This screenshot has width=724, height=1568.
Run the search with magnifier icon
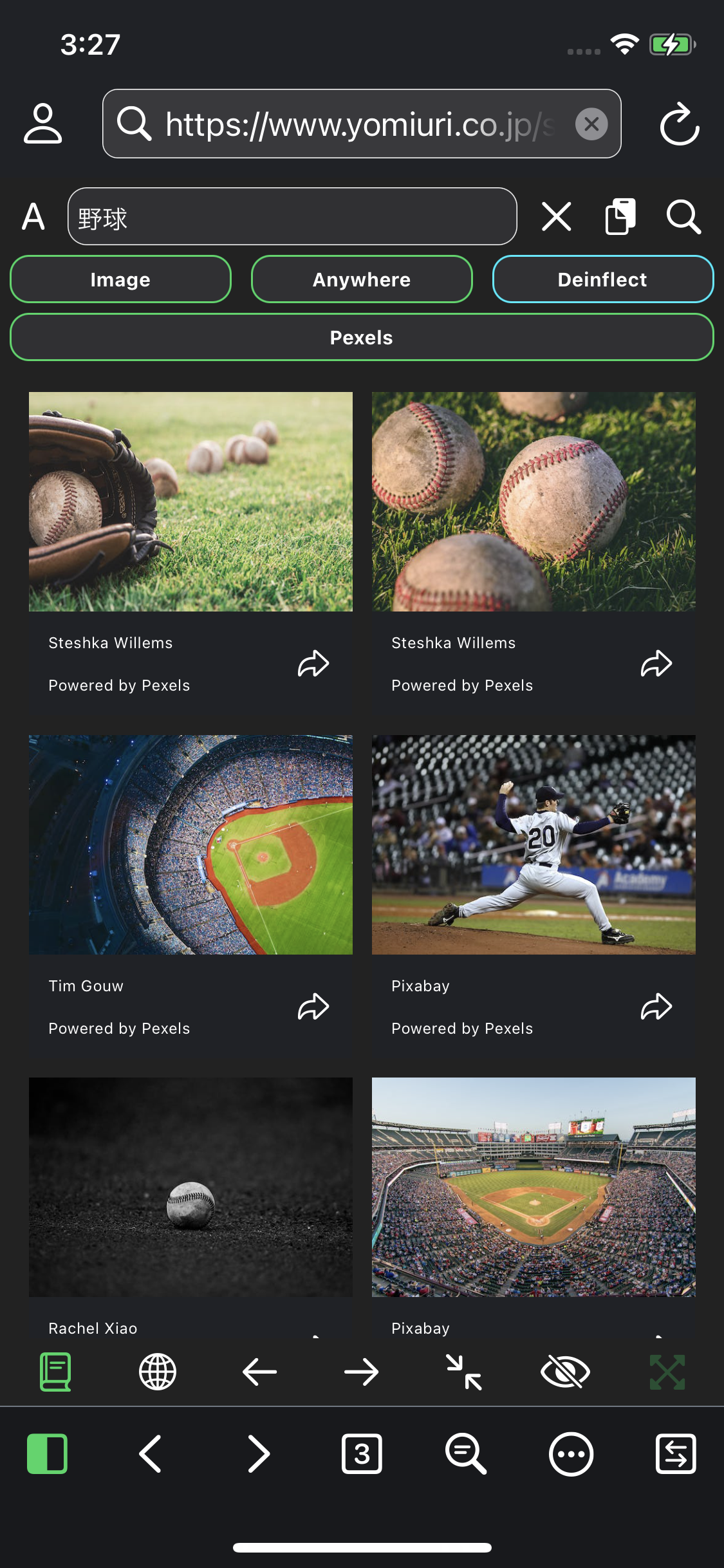pyautogui.click(x=683, y=216)
